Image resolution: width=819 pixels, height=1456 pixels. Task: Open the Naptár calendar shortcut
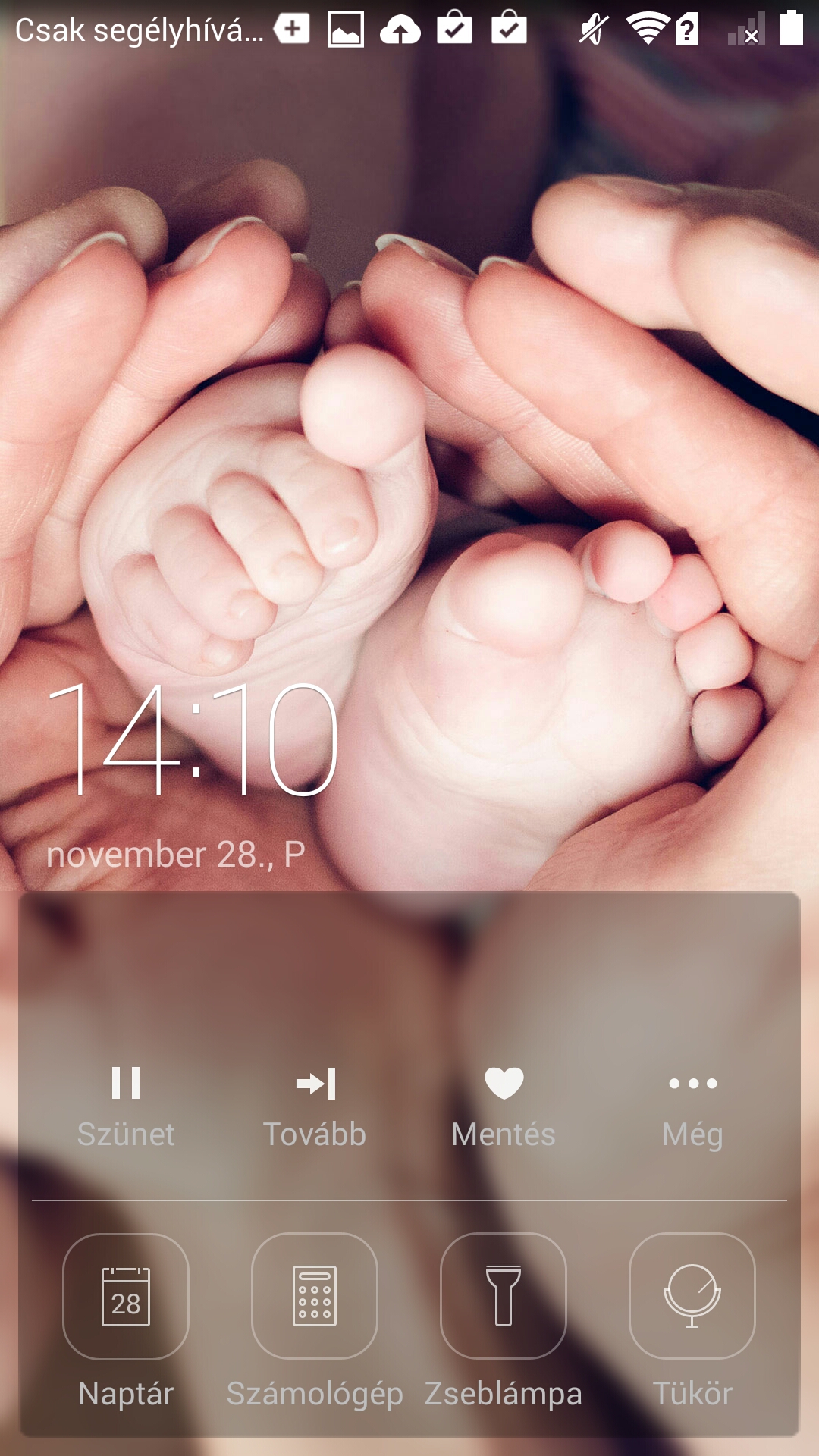tap(126, 1296)
